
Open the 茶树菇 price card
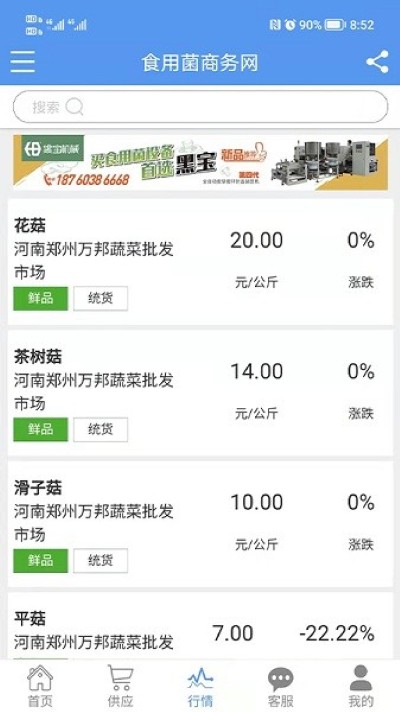point(200,393)
